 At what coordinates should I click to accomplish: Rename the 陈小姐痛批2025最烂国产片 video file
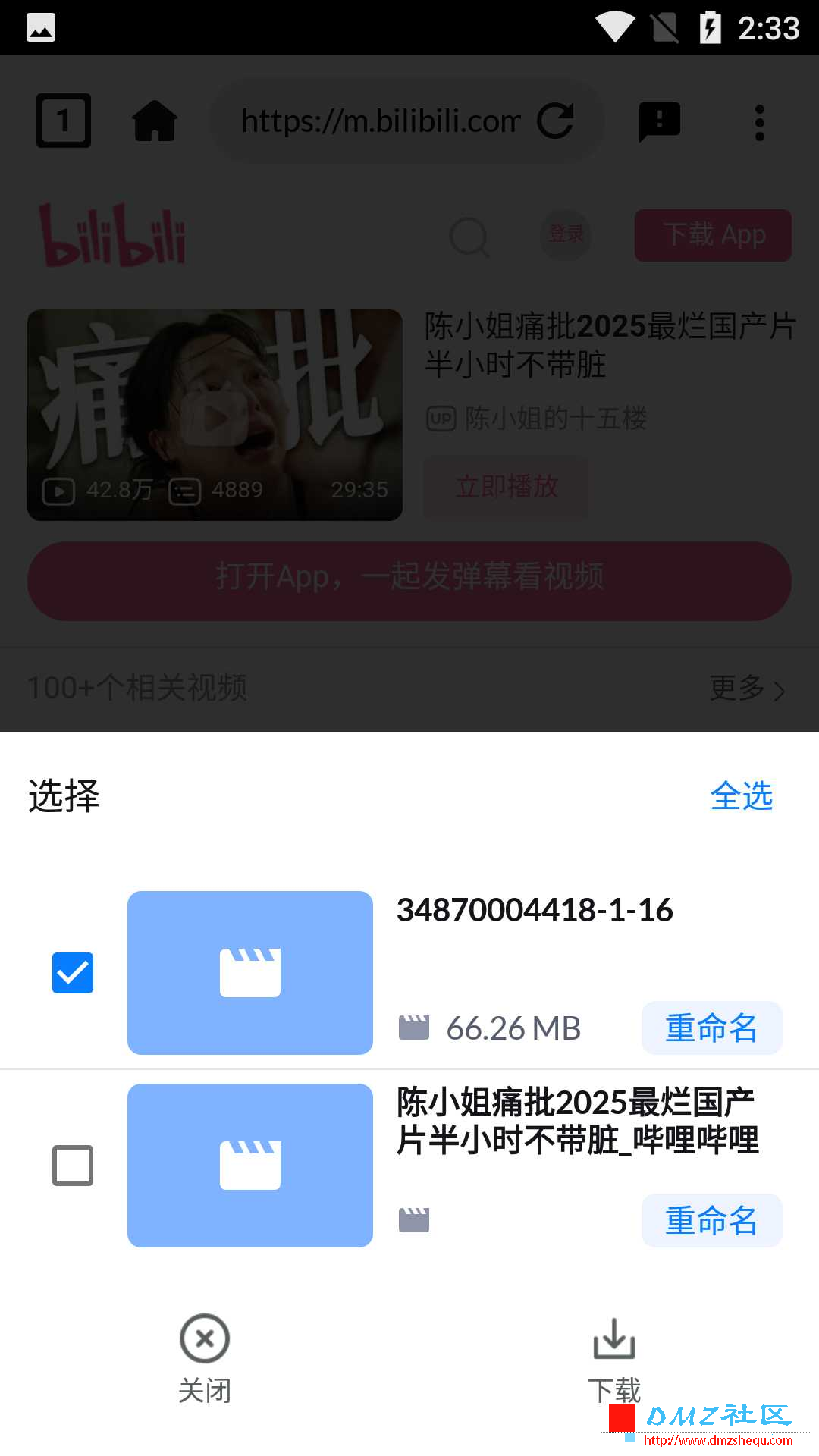pyautogui.click(x=711, y=1221)
